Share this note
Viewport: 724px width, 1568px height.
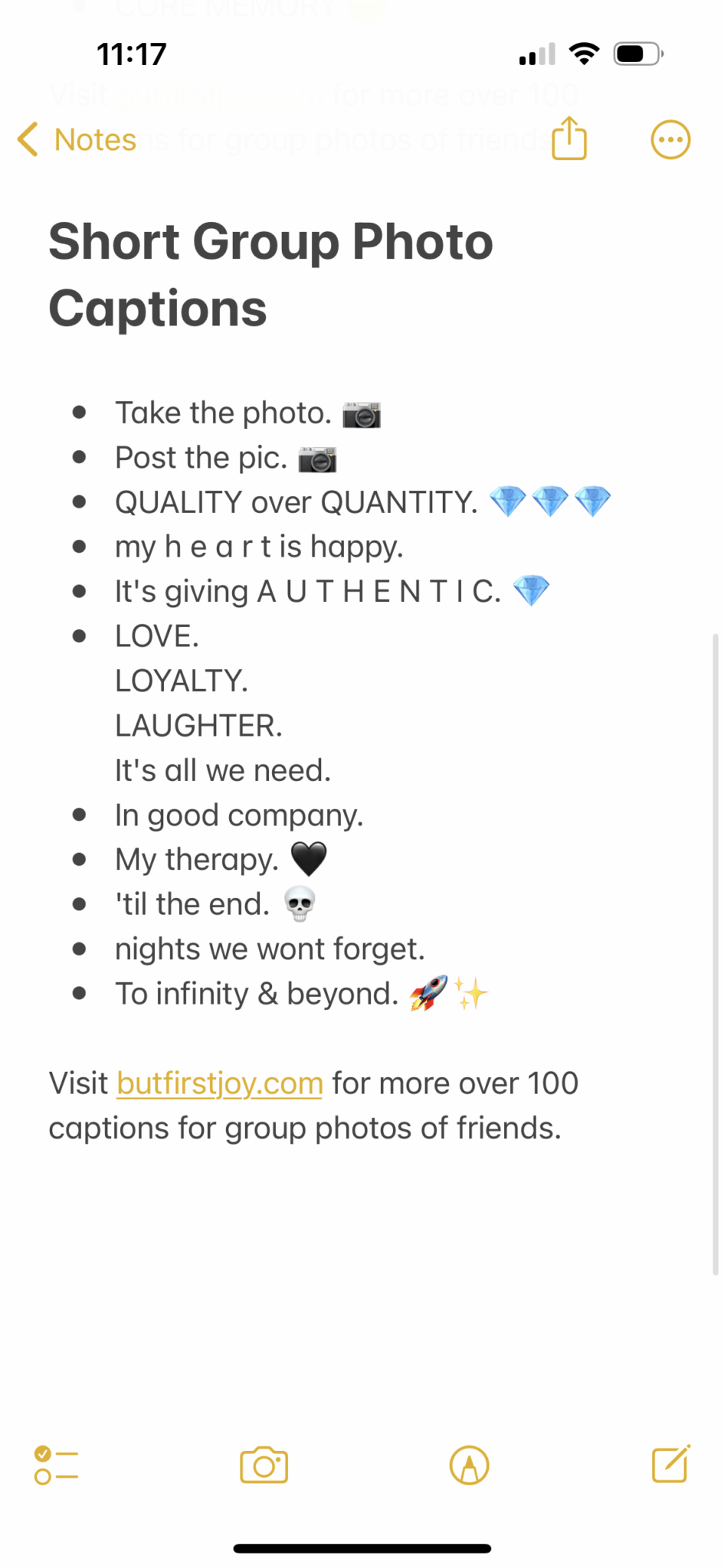[569, 139]
